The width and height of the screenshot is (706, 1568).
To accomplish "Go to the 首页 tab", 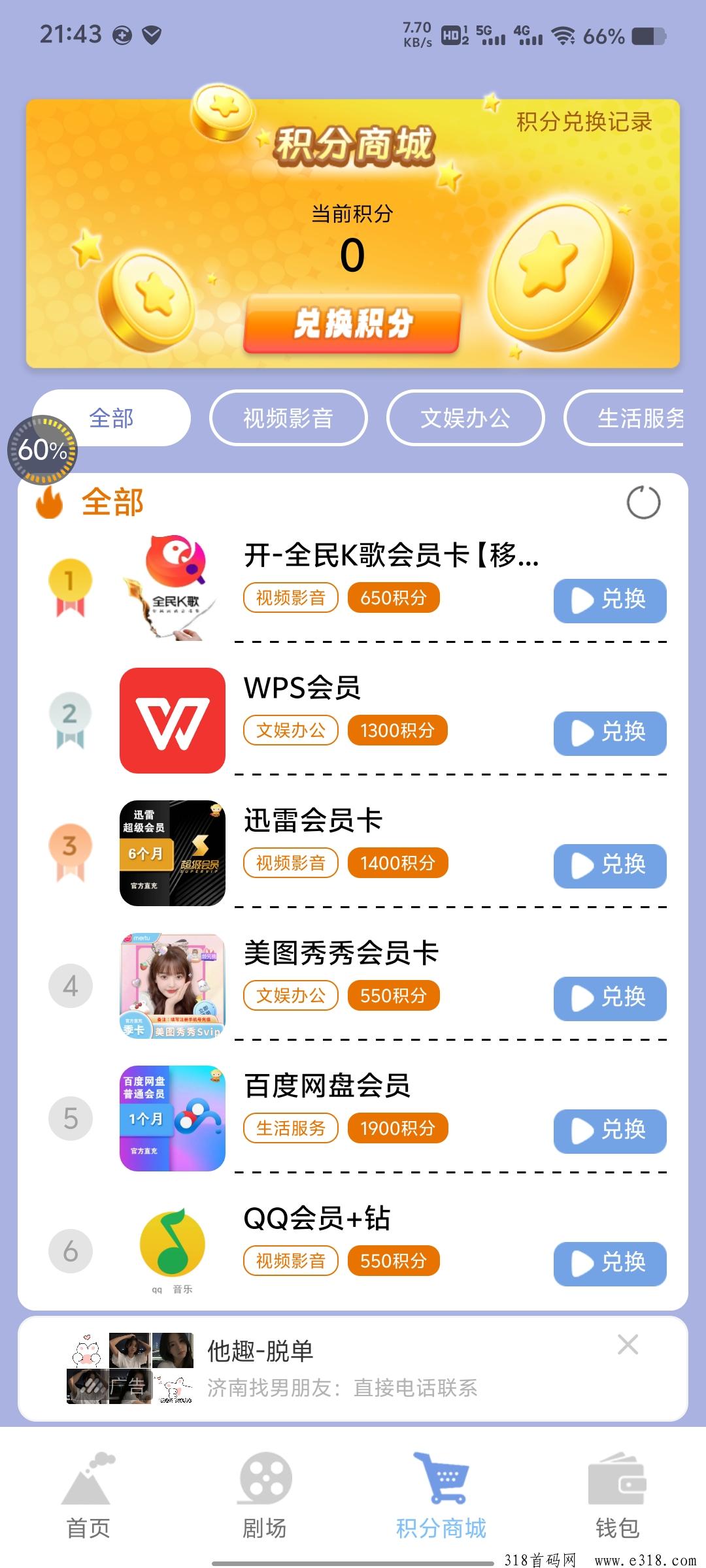I will pyautogui.click(x=88, y=1496).
